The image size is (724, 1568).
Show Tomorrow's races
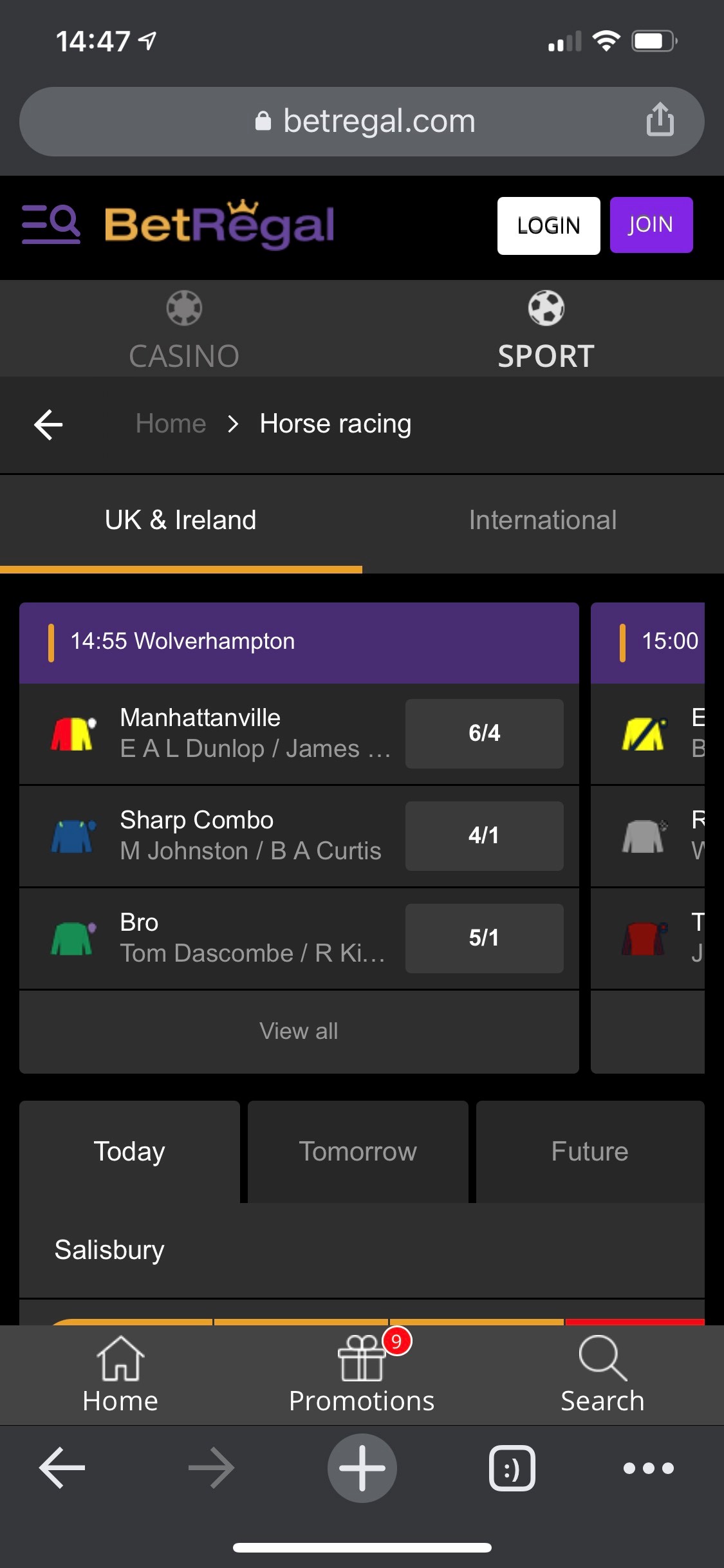point(358,1152)
